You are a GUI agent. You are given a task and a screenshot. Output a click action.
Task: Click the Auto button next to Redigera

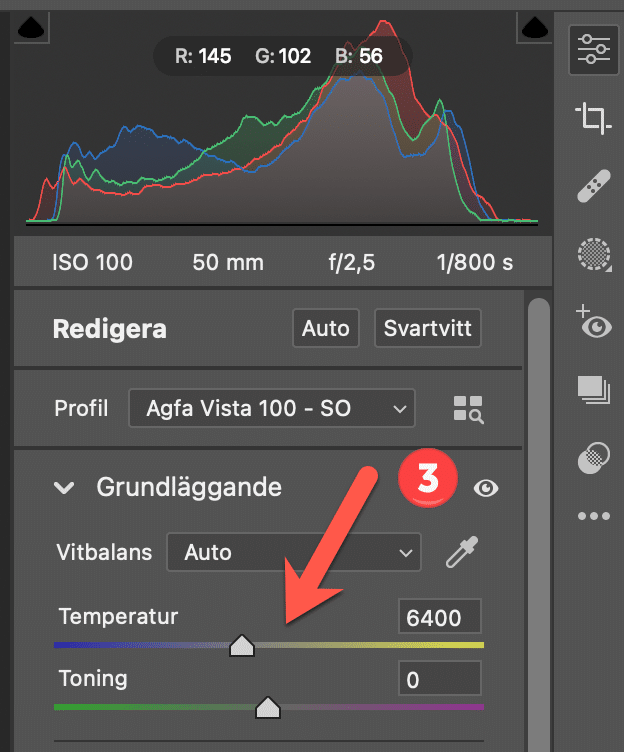pyautogui.click(x=326, y=328)
